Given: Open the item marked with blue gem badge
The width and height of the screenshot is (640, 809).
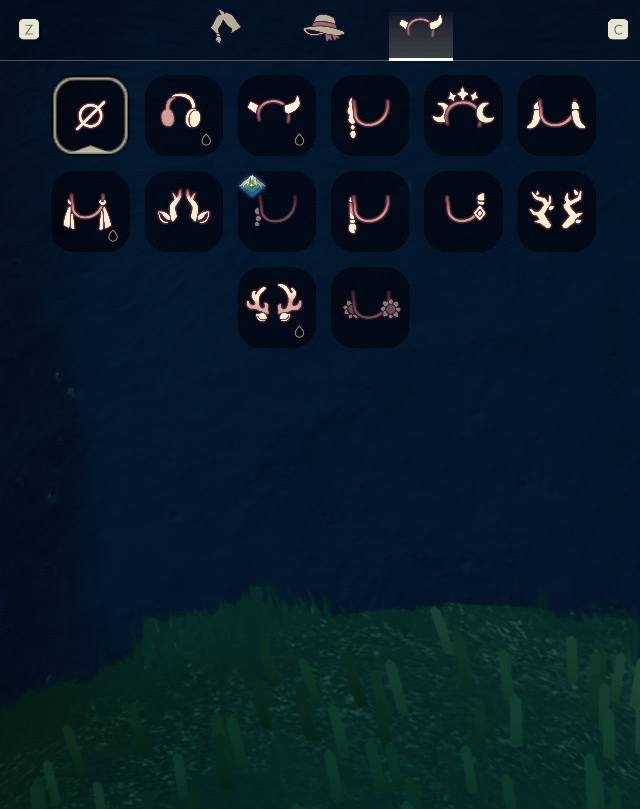Looking at the screenshot, I should [277, 211].
